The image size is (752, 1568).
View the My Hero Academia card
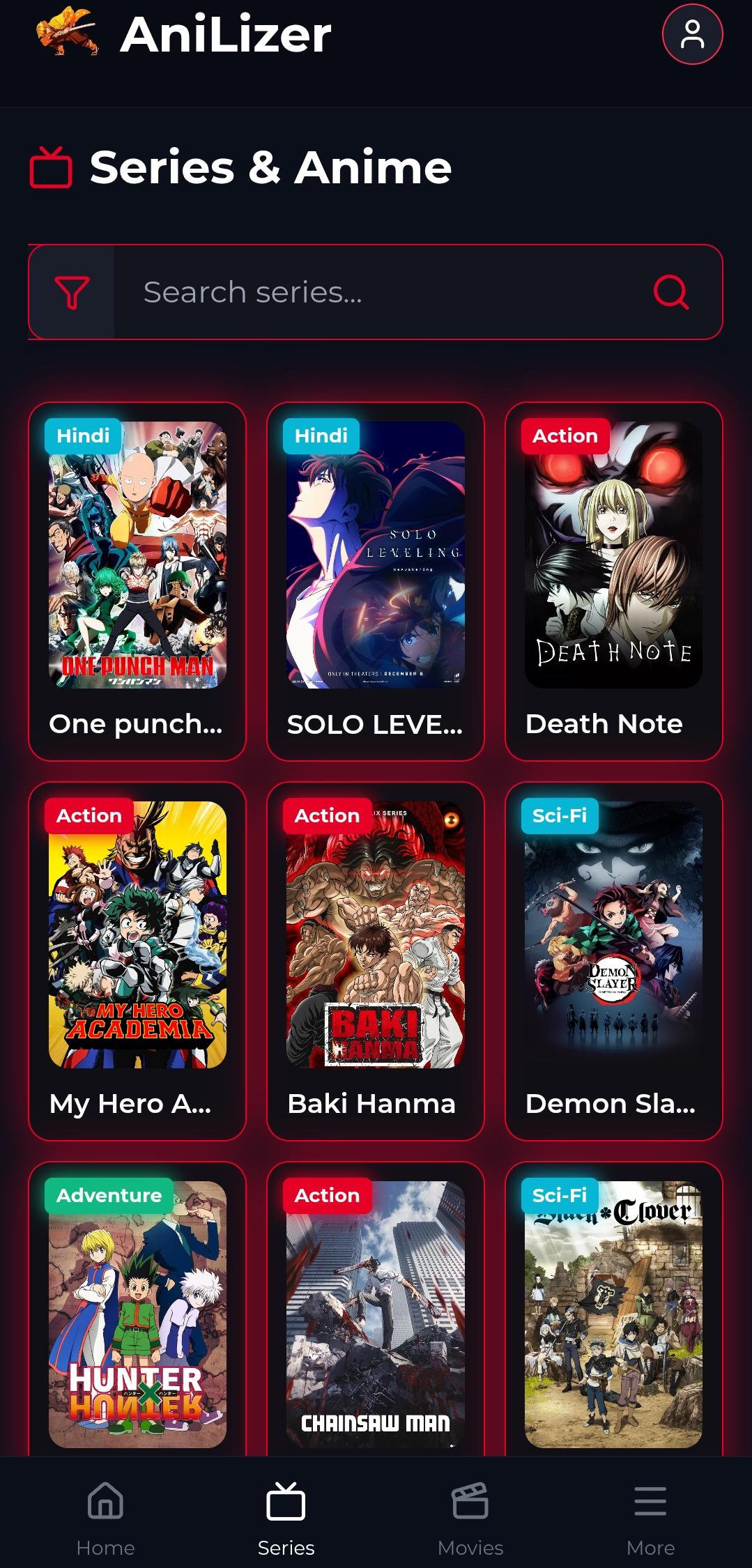(x=137, y=960)
